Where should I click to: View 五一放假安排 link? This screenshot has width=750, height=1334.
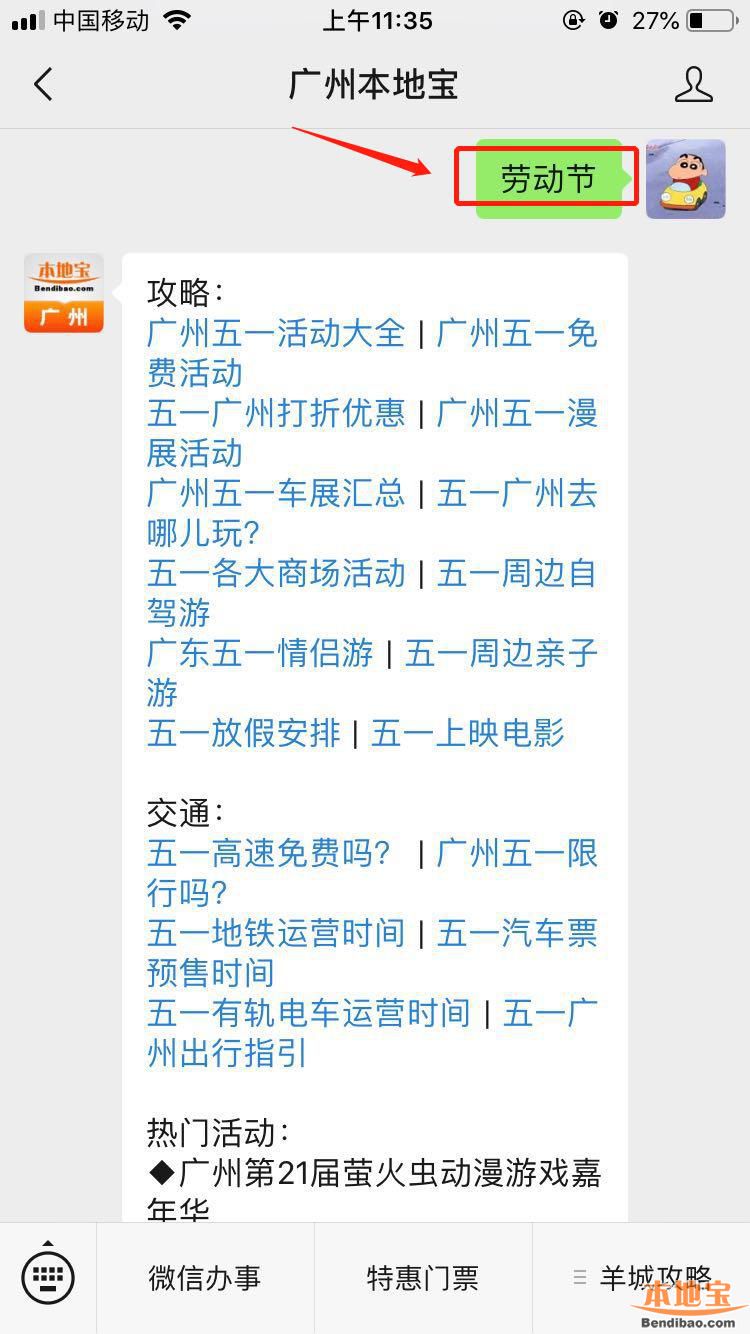pyautogui.click(x=244, y=733)
